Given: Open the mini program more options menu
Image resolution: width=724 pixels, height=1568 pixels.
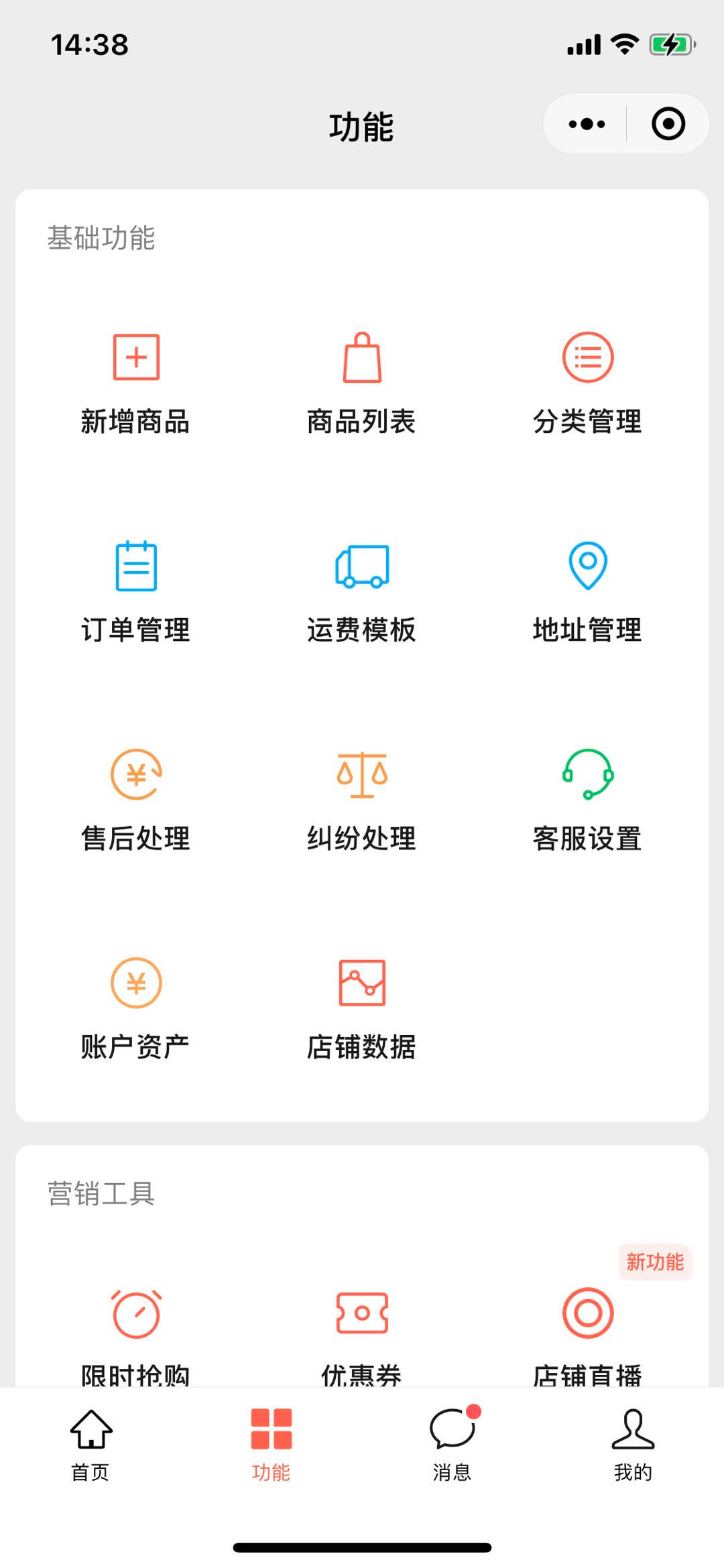Looking at the screenshot, I should [587, 124].
